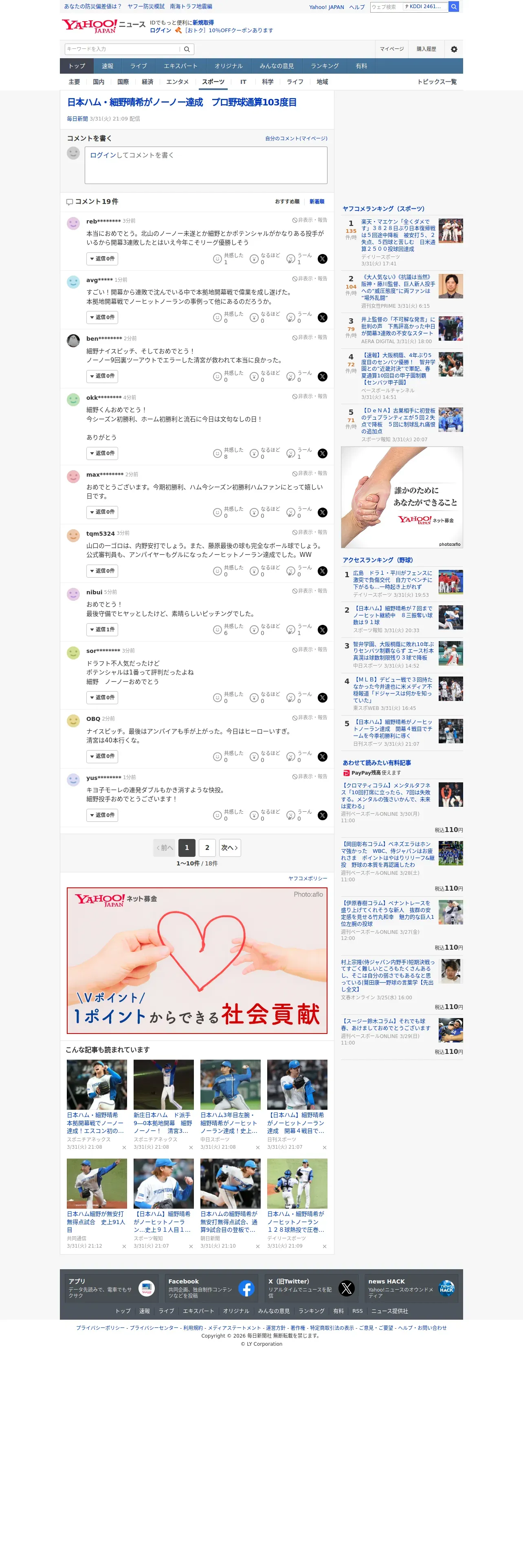Tap 次へ pagination button

tap(229, 848)
